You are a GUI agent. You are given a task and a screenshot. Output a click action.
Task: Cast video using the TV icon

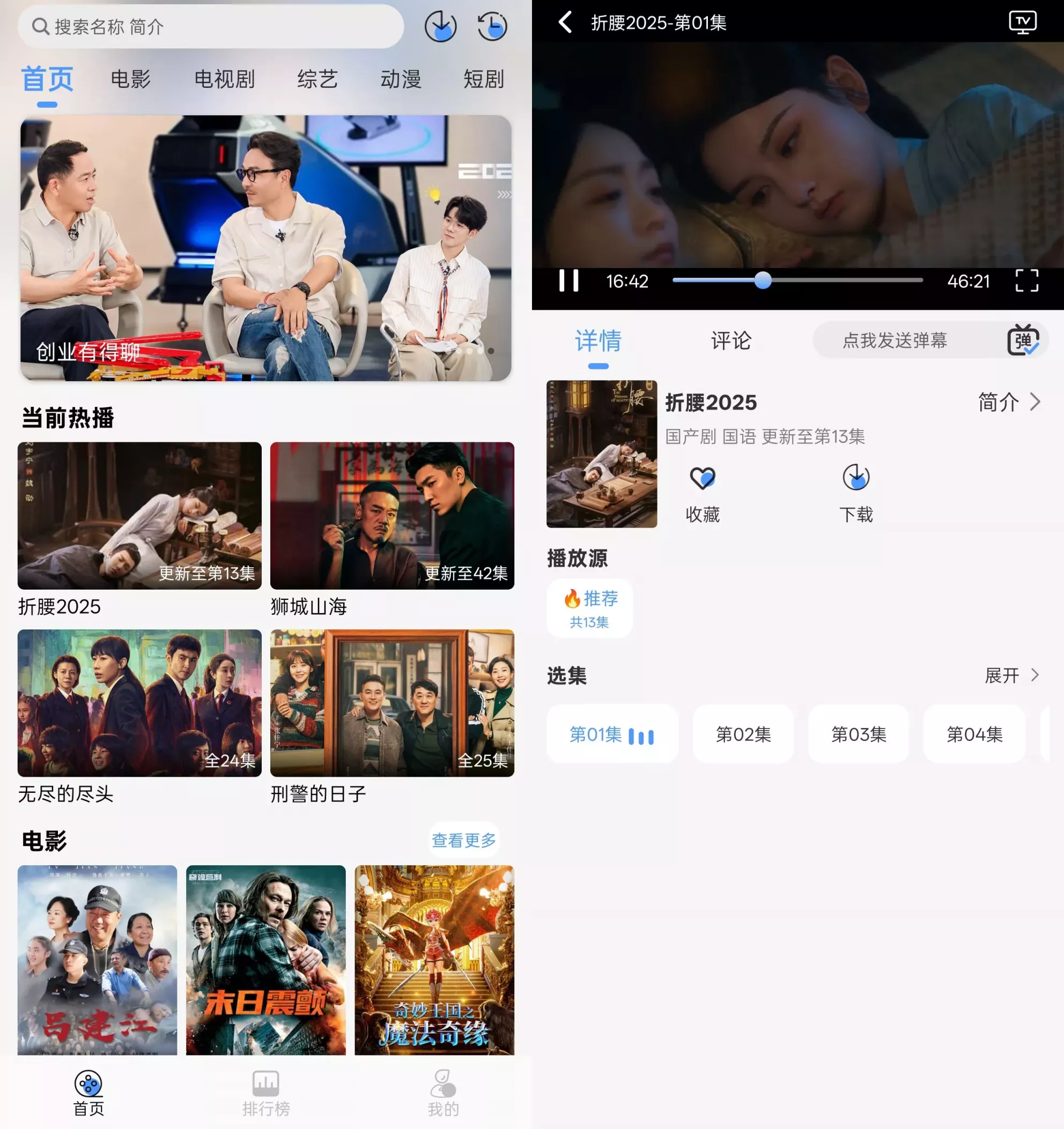click(x=1023, y=23)
